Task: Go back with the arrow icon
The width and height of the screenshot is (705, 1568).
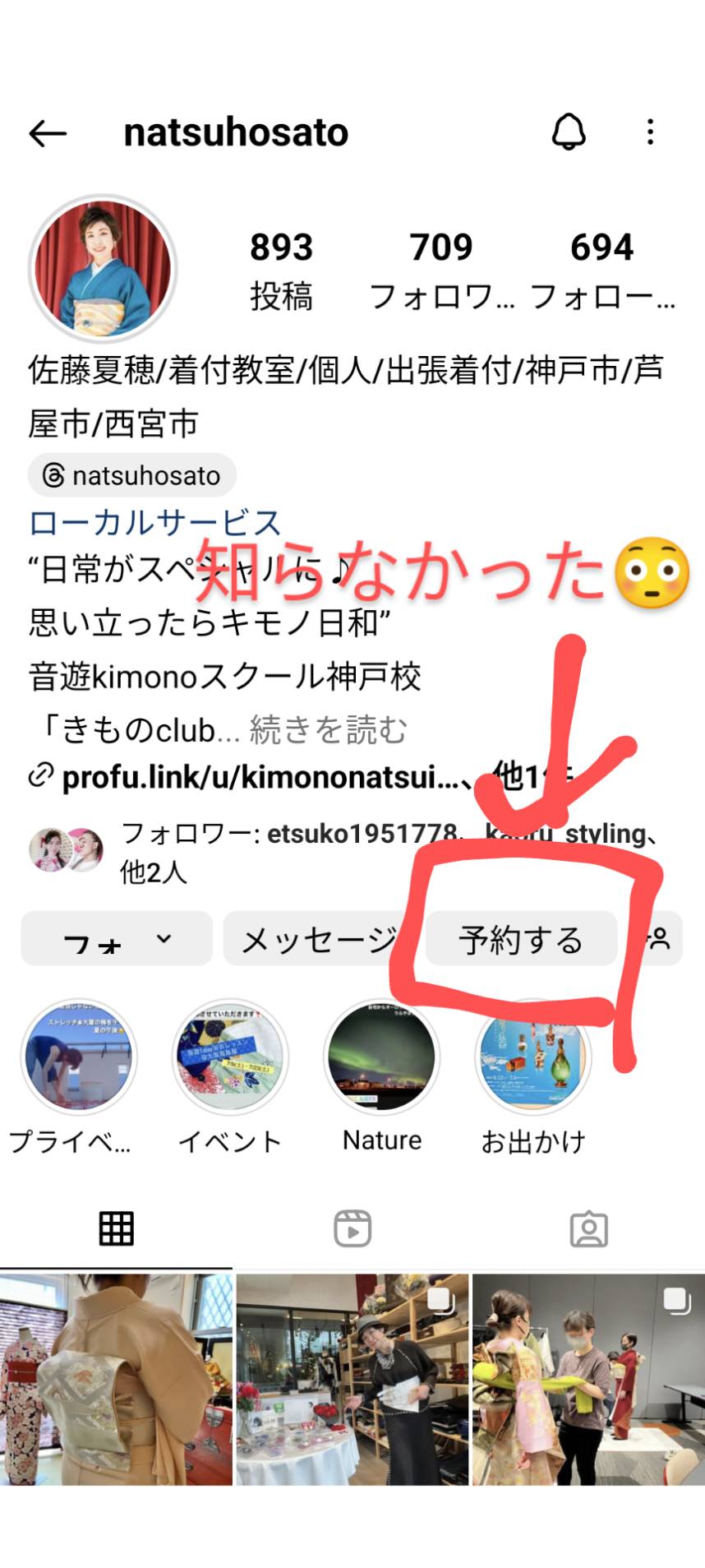Action: click(x=48, y=133)
